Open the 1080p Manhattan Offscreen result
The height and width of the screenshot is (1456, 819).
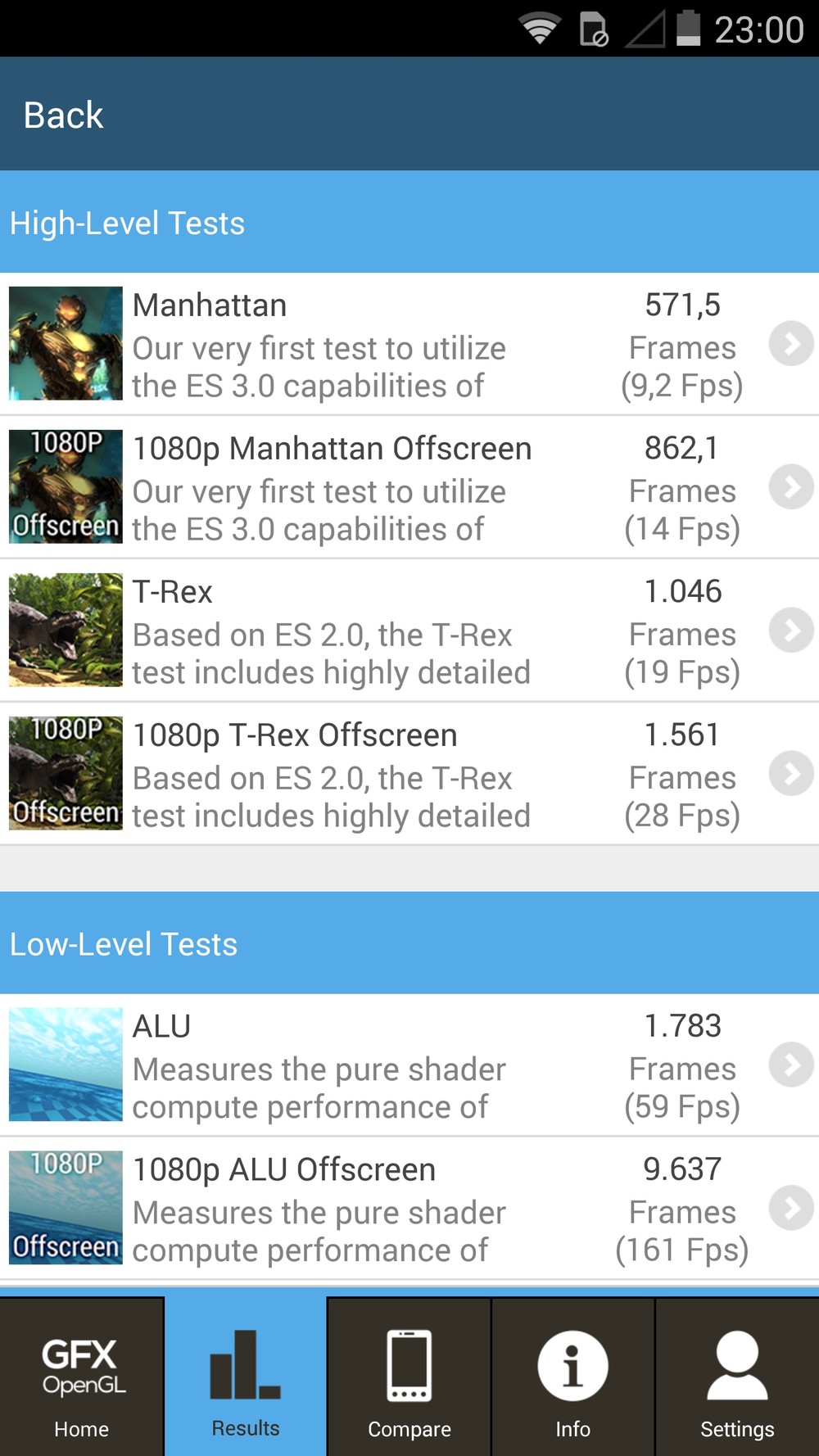click(x=409, y=487)
